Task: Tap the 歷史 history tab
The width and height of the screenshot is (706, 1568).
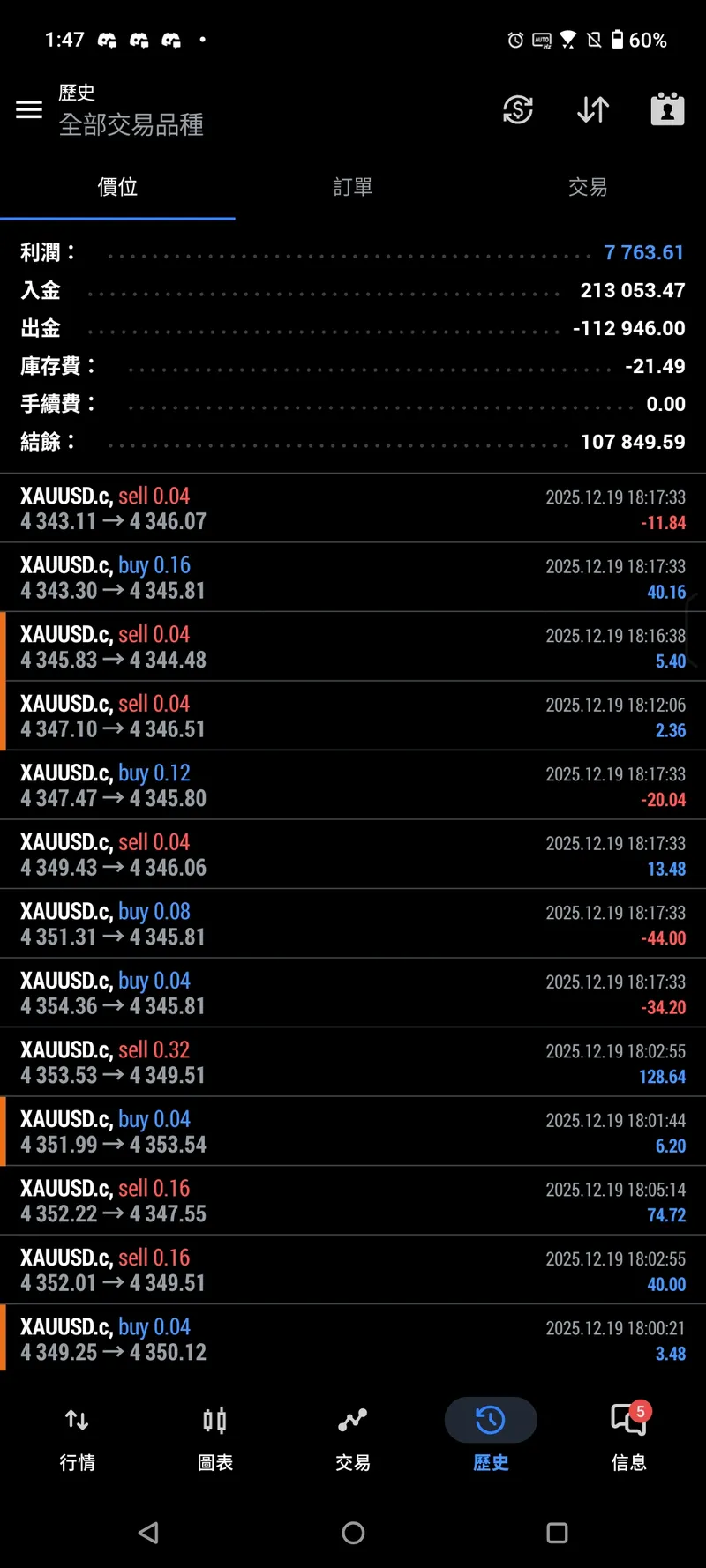Action: pos(491,1437)
